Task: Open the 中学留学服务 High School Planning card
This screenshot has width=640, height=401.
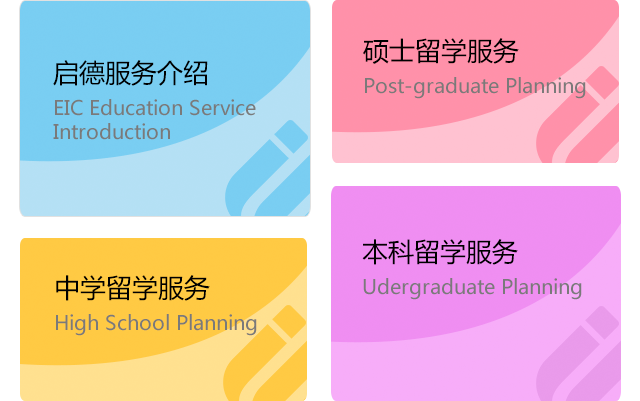Action: (x=164, y=318)
